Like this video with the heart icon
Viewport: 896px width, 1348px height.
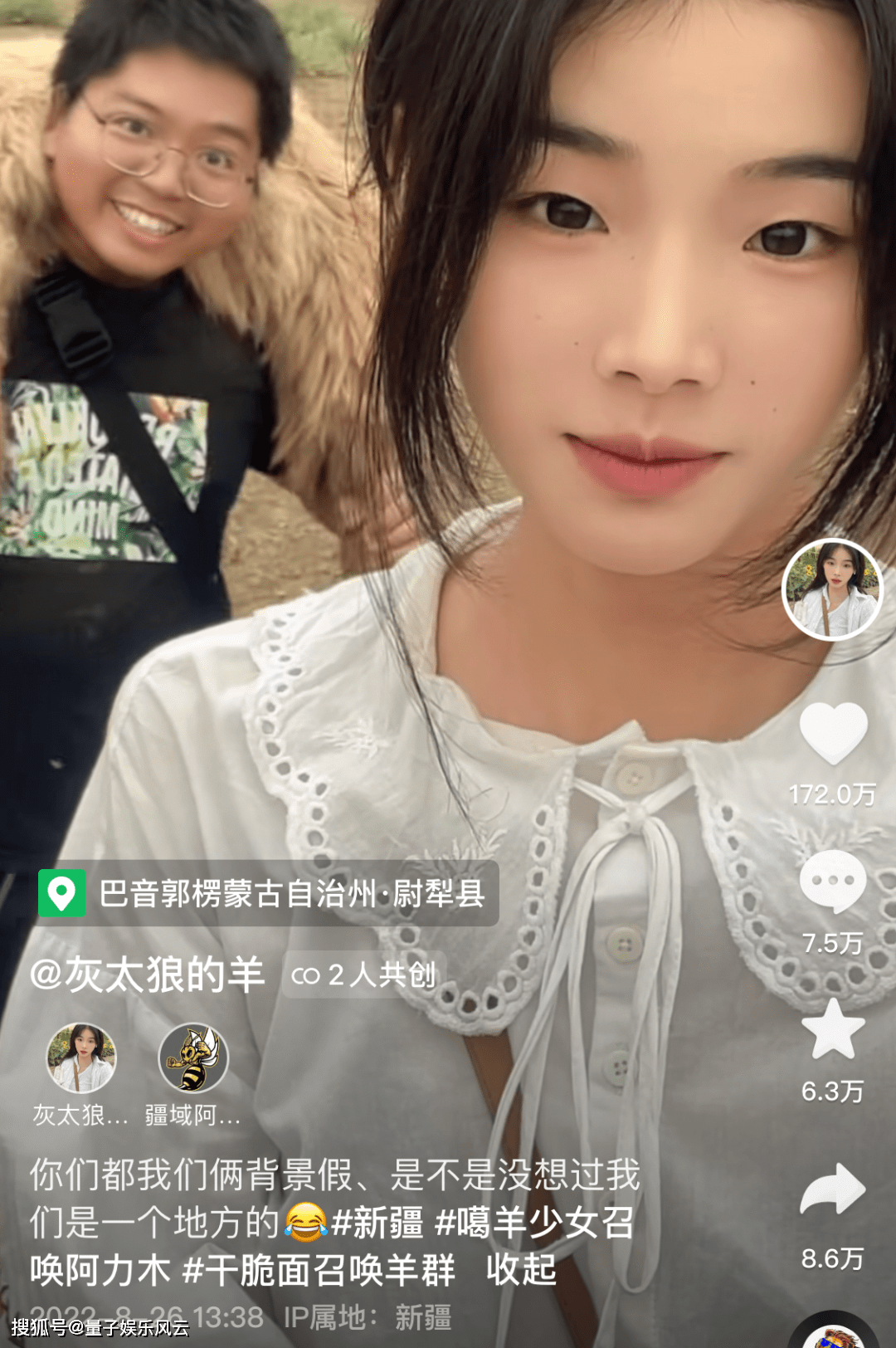(833, 734)
